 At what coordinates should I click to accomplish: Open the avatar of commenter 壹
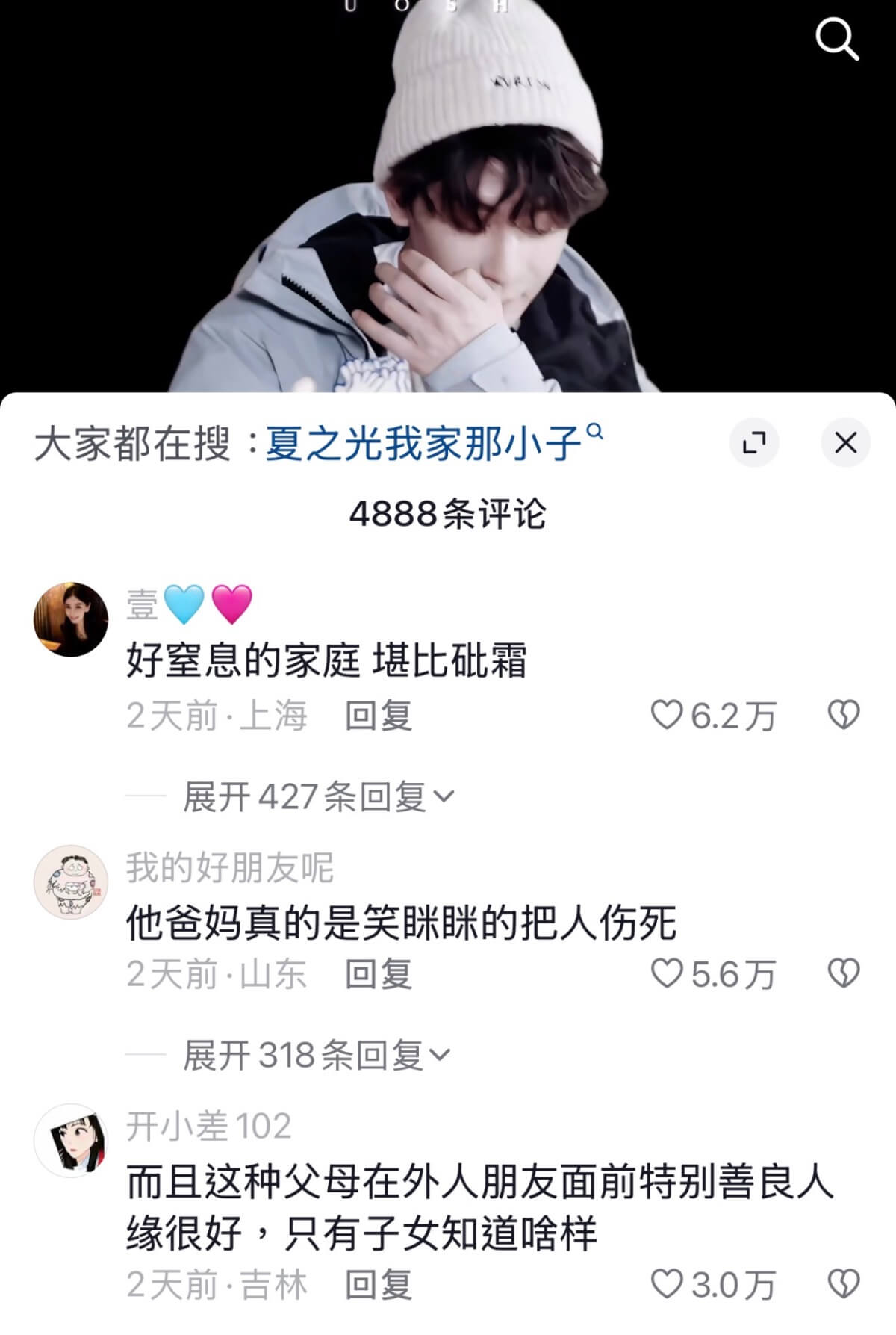(x=71, y=619)
